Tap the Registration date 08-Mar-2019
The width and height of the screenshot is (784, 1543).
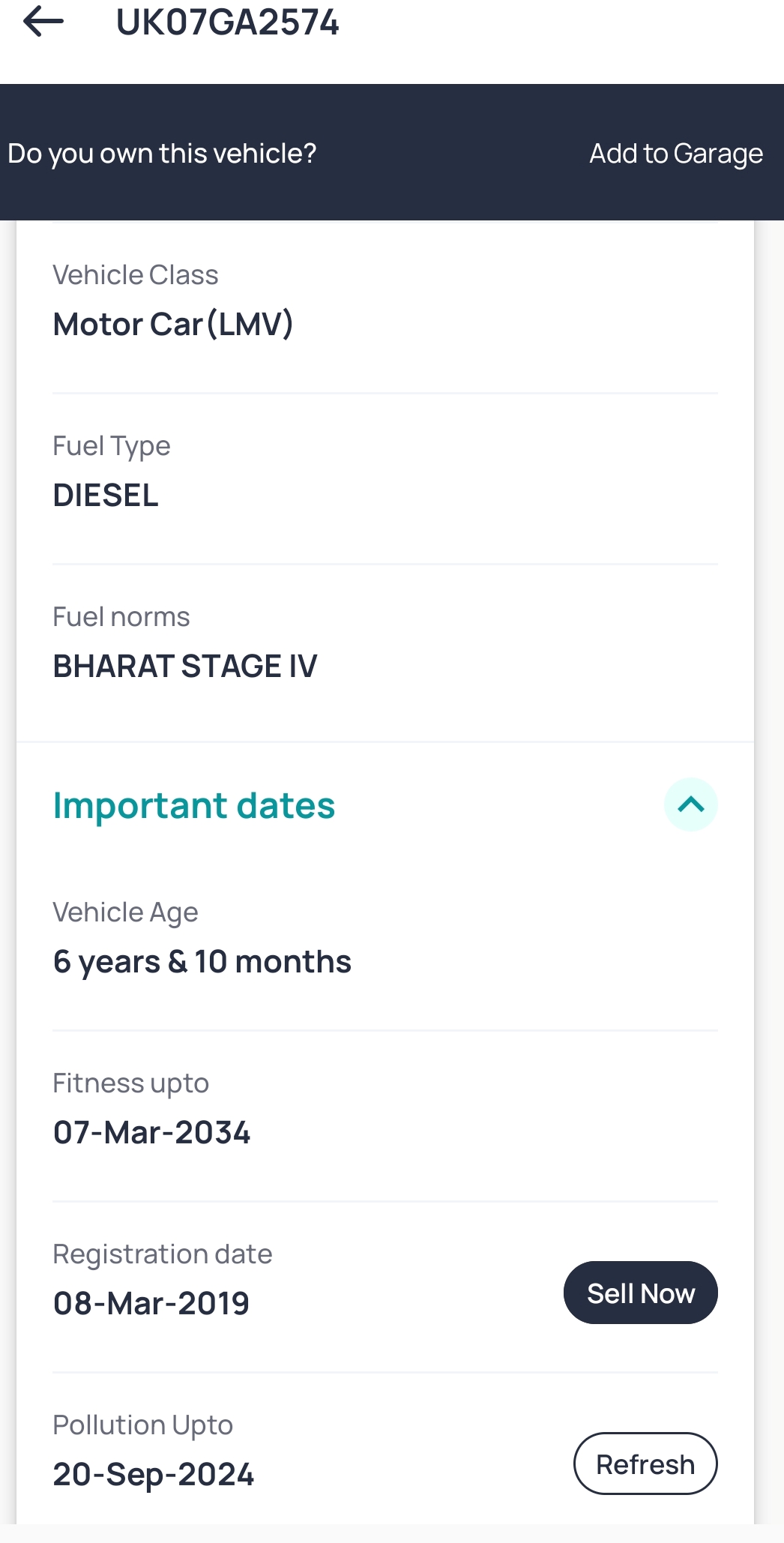coord(151,1303)
